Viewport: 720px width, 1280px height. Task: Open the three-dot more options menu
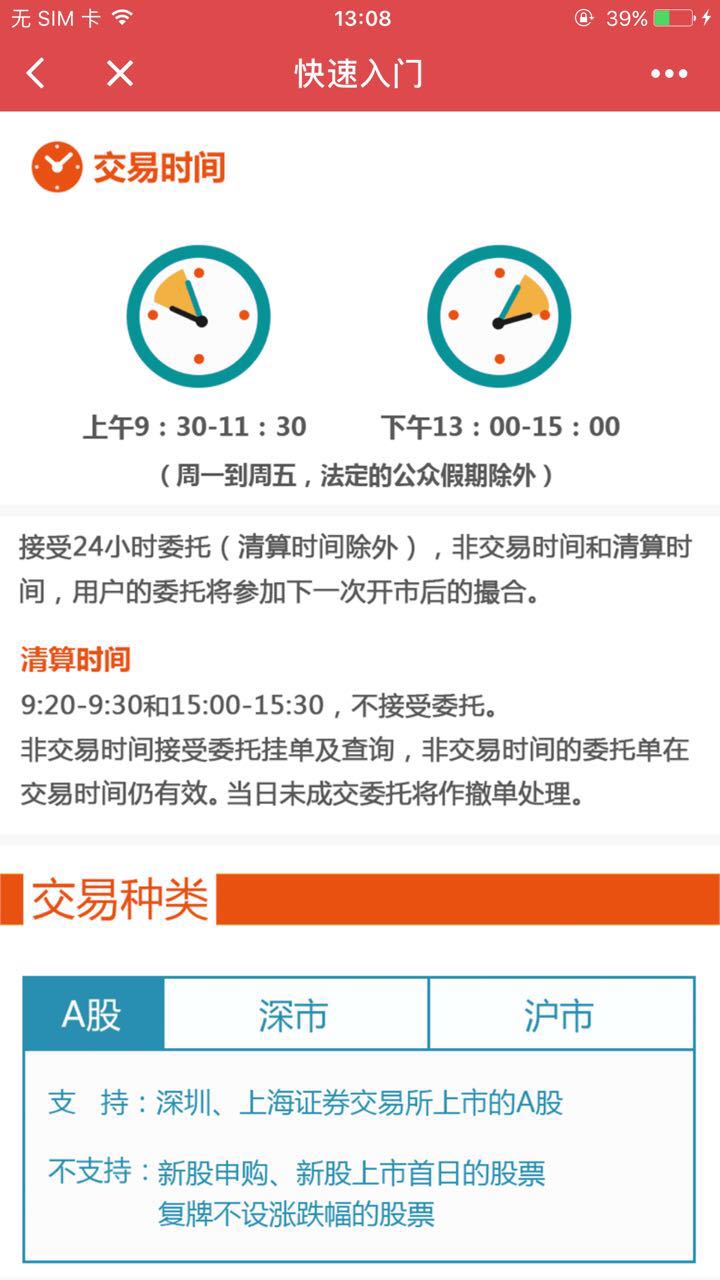click(x=668, y=73)
